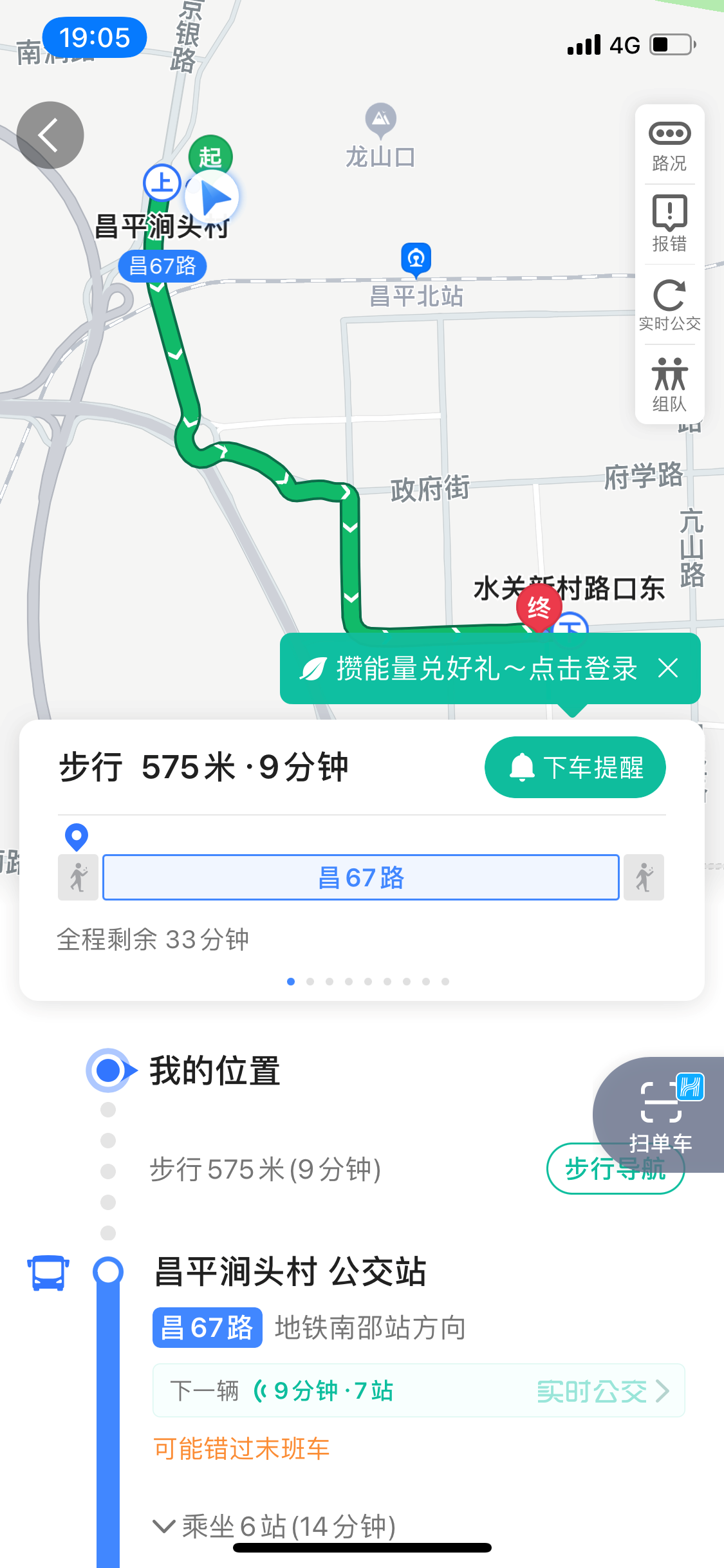Expand the 乘坐6站 stop list
This screenshot has width=724, height=1568.
point(277,1526)
